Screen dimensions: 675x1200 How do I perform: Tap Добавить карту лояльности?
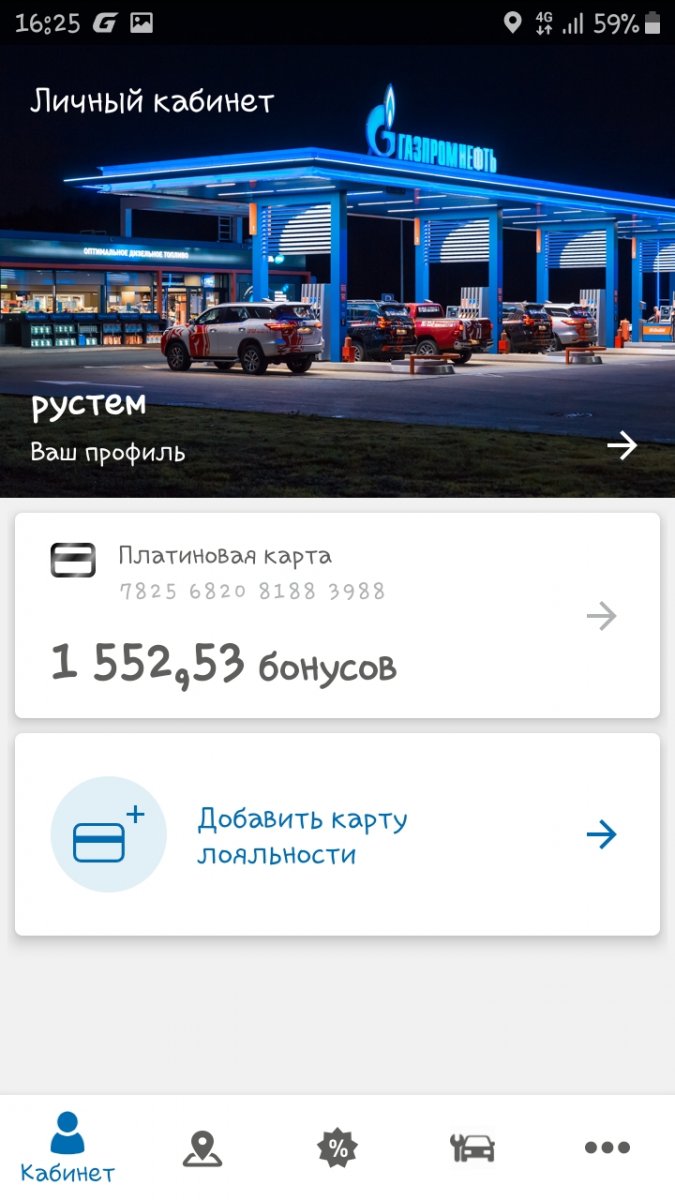[x=337, y=835]
